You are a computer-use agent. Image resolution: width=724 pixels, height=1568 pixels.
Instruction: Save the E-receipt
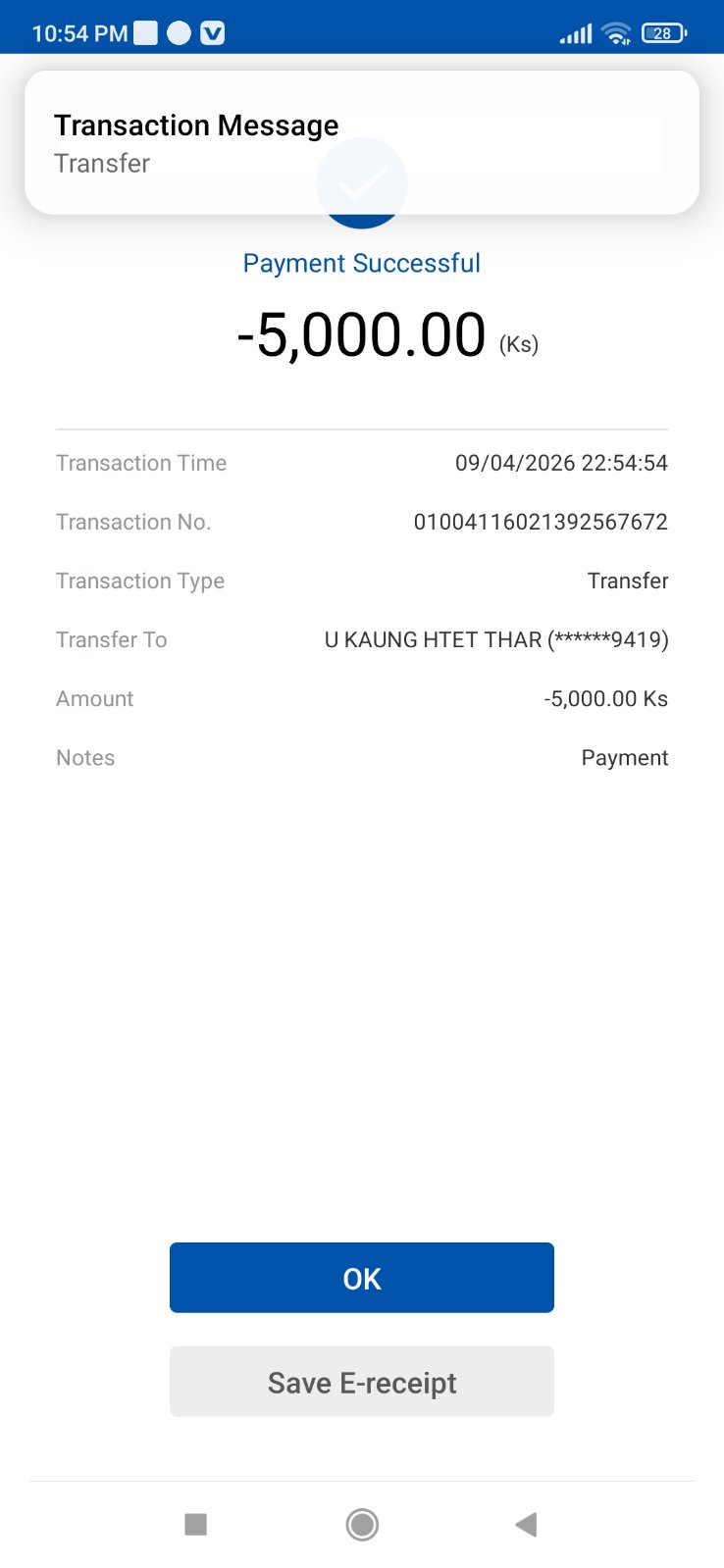point(361,1382)
